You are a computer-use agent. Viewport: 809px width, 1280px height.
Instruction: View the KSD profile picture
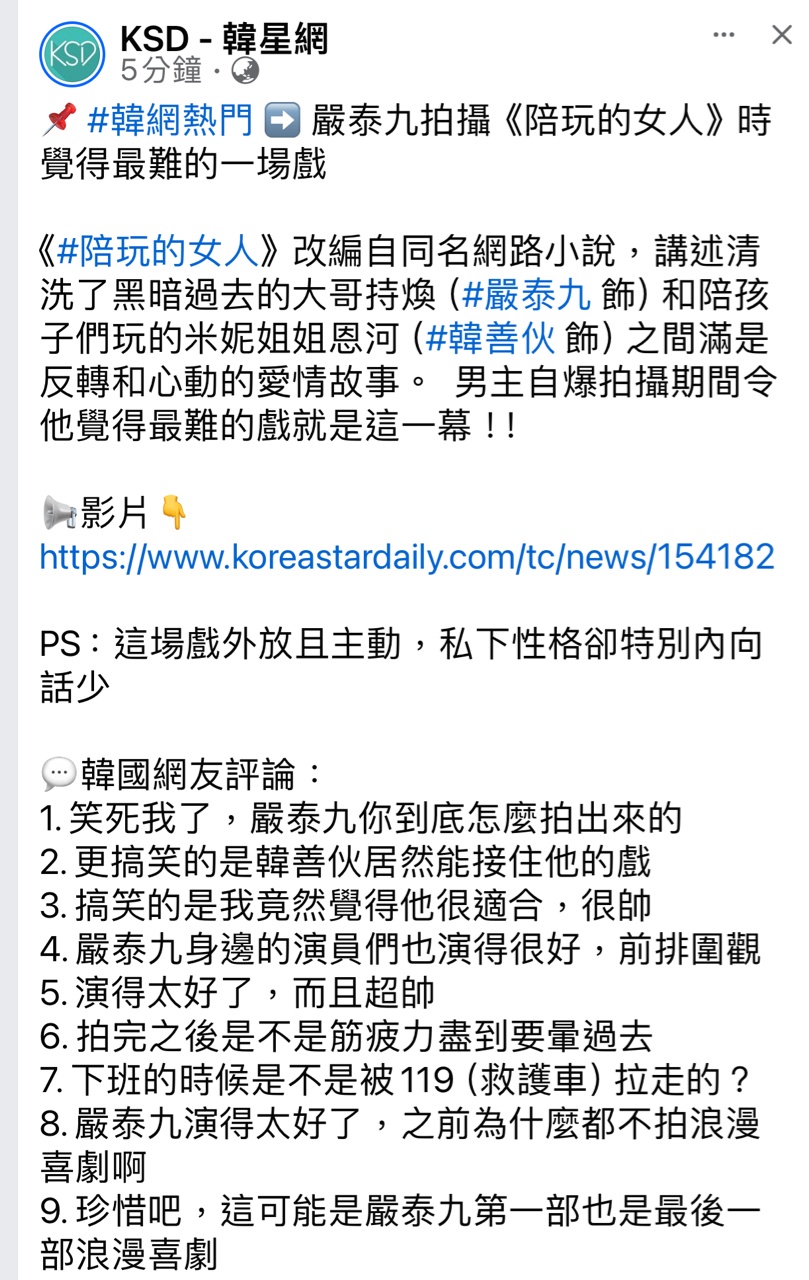(x=72, y=54)
